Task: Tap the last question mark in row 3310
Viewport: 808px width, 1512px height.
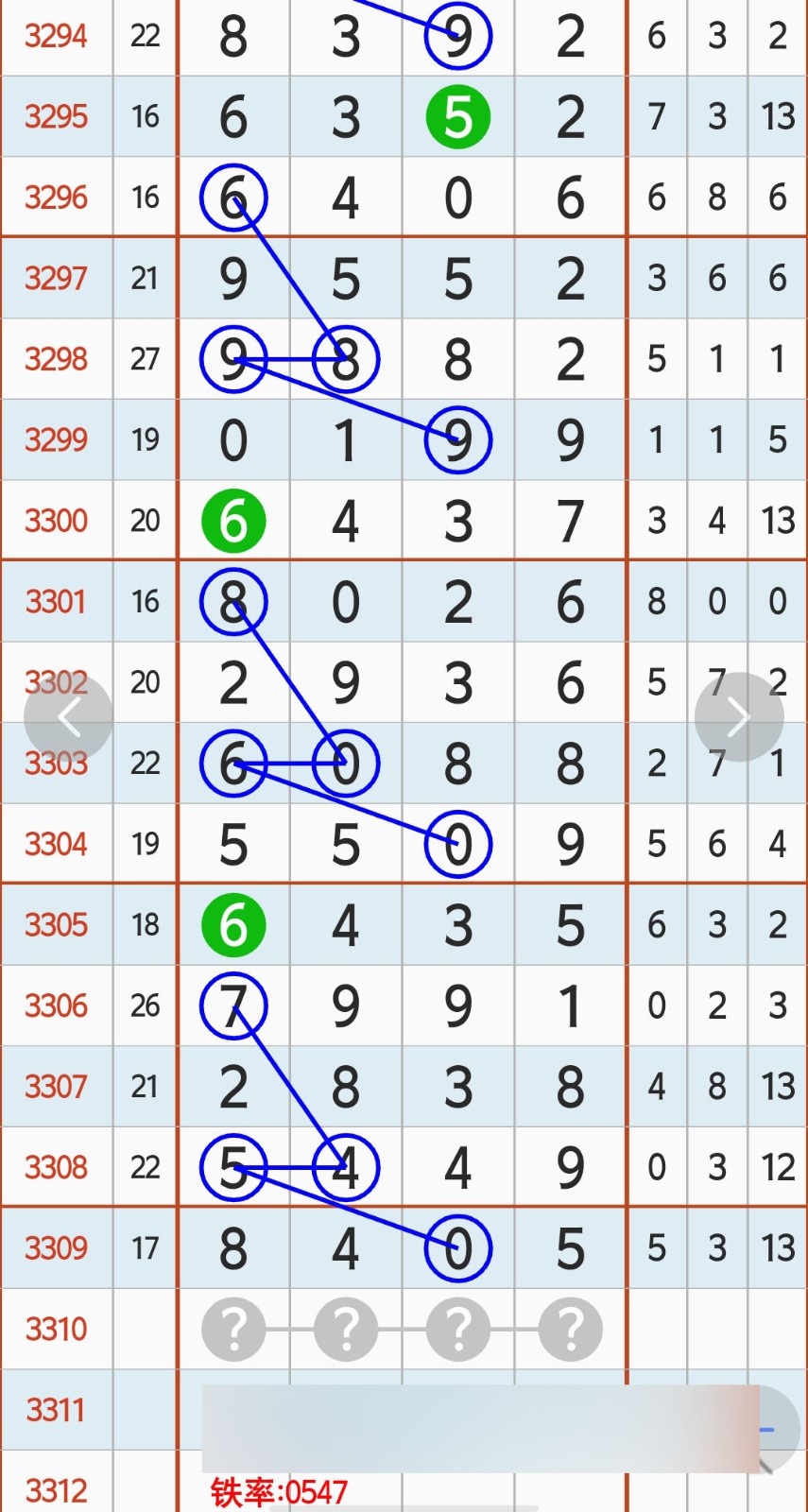Action: point(570,1328)
